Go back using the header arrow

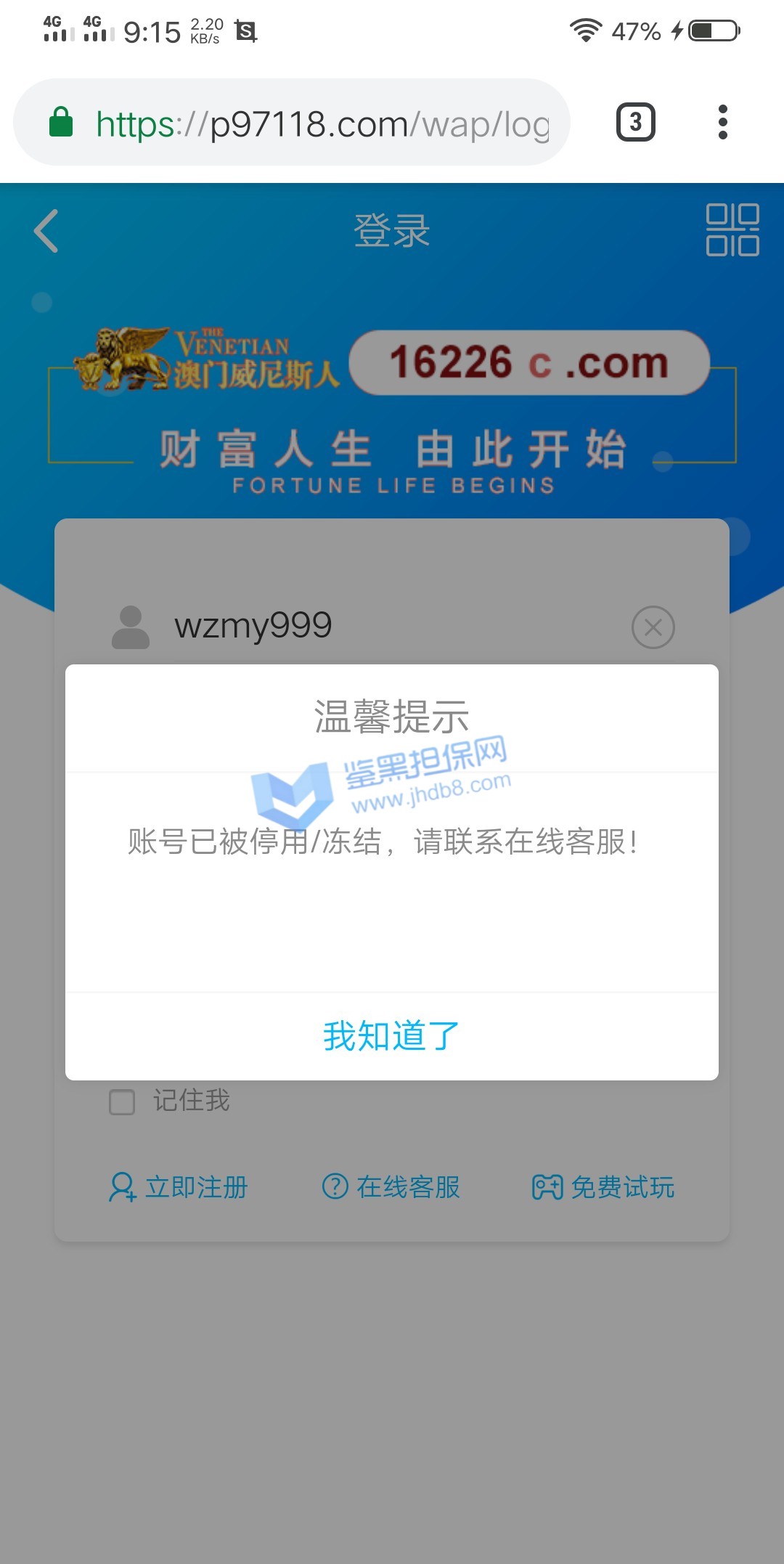pyautogui.click(x=46, y=231)
